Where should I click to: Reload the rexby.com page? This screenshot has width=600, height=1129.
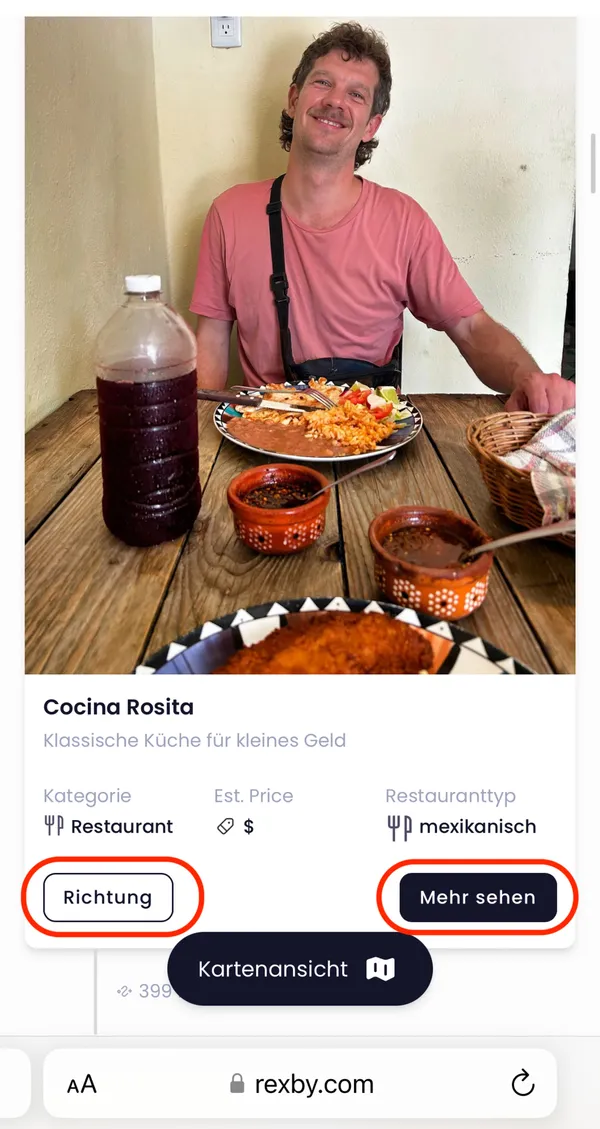[522, 1083]
